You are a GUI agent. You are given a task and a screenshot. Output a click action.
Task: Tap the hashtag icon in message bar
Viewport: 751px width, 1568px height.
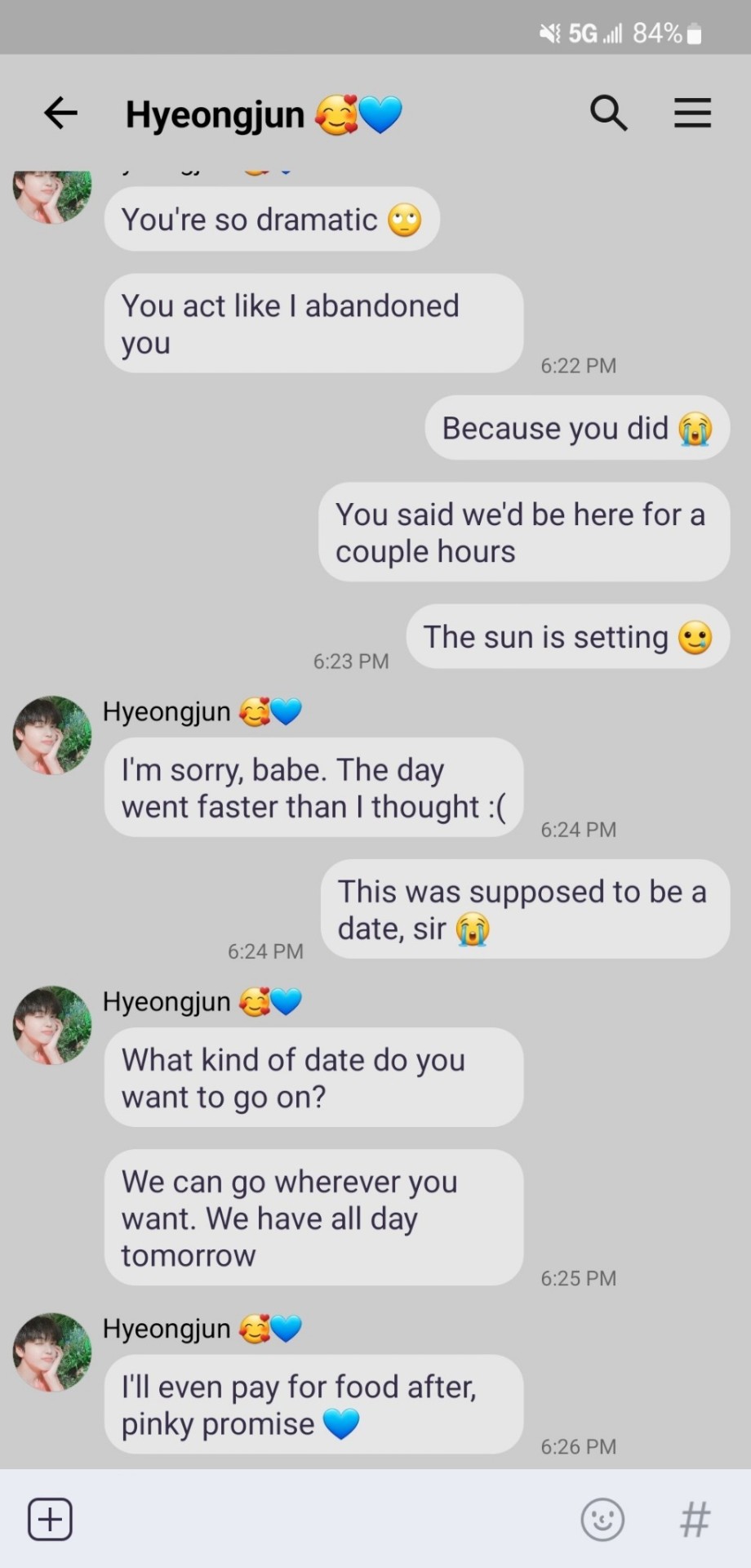695,1520
